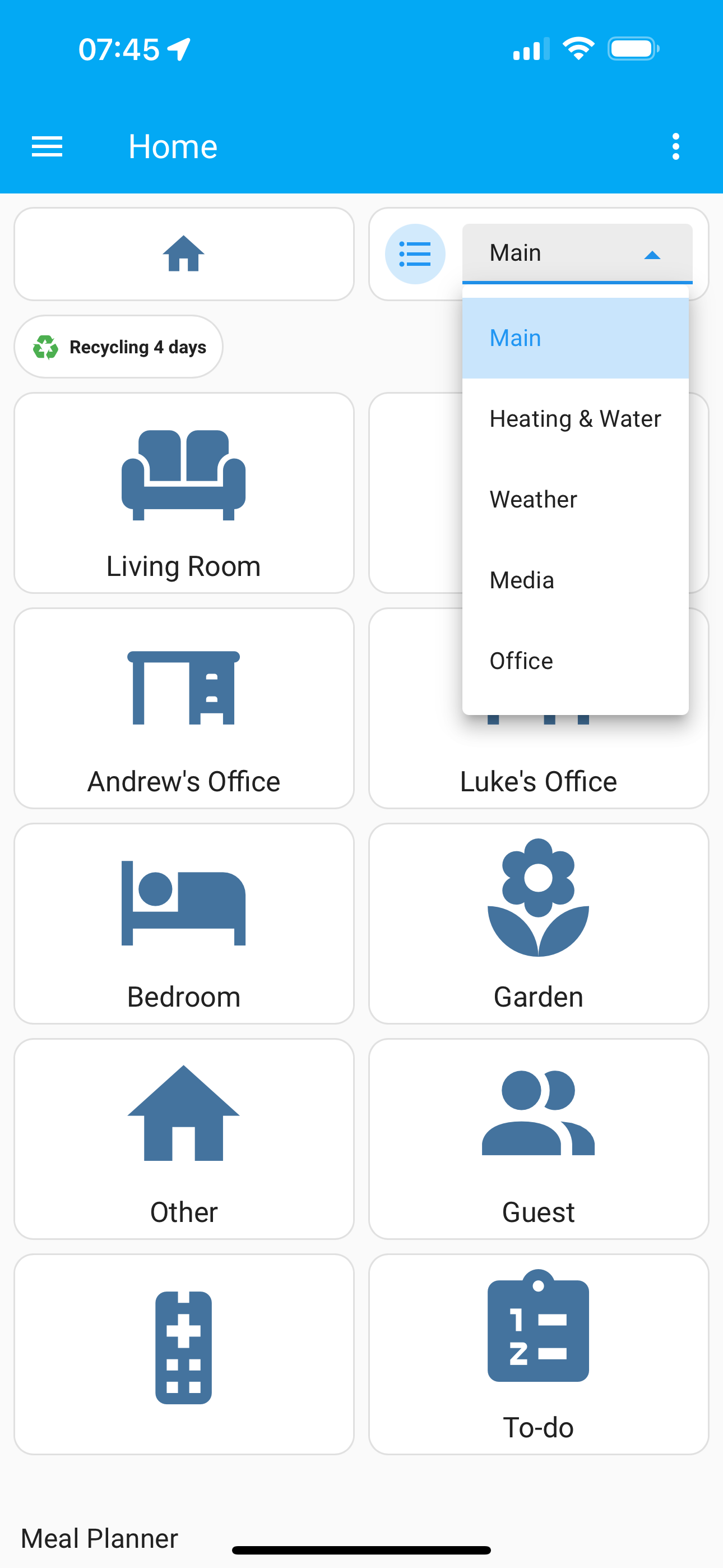Open the Living Room card

click(x=184, y=493)
